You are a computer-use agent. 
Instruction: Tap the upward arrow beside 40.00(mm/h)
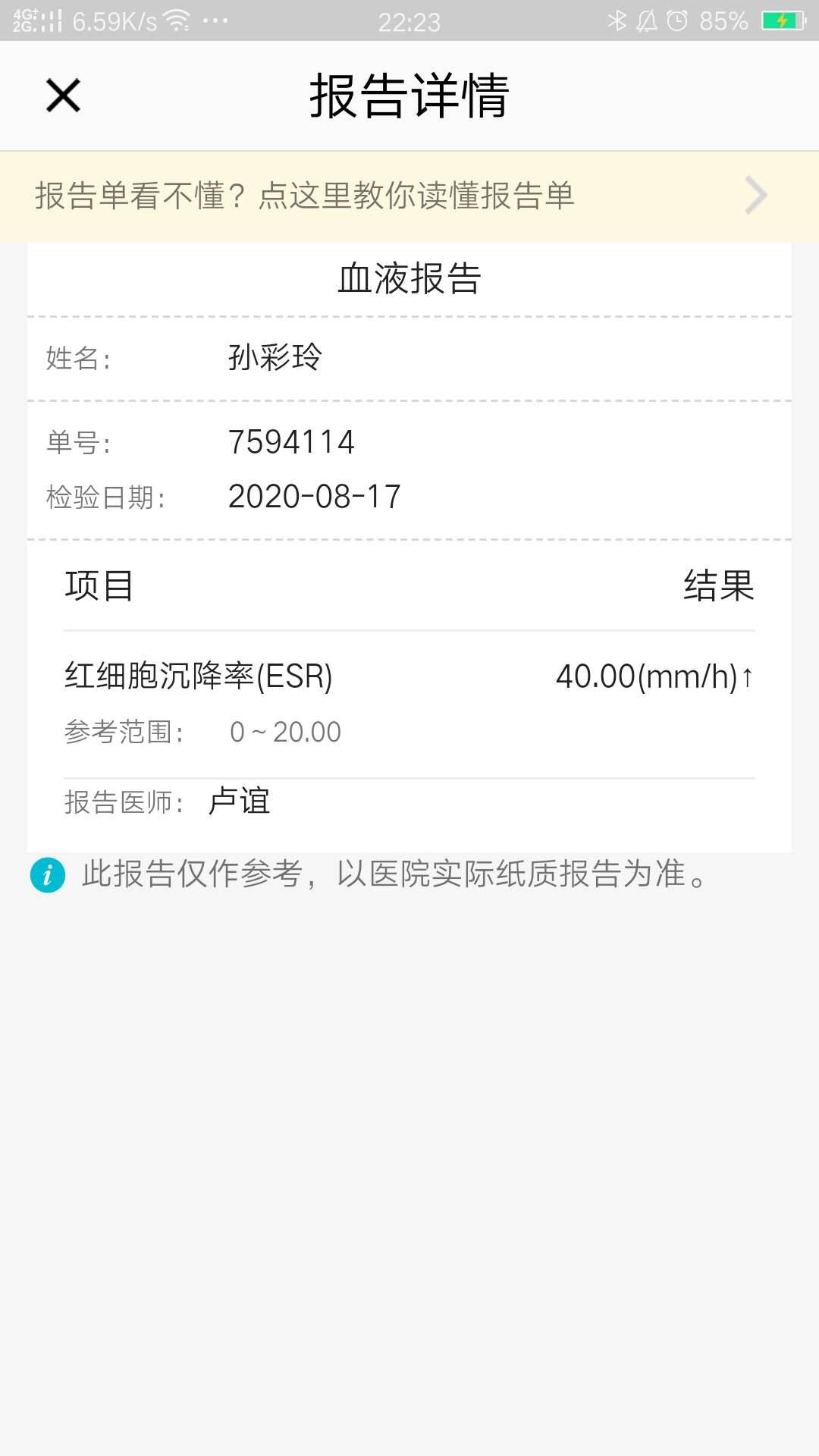point(747,678)
